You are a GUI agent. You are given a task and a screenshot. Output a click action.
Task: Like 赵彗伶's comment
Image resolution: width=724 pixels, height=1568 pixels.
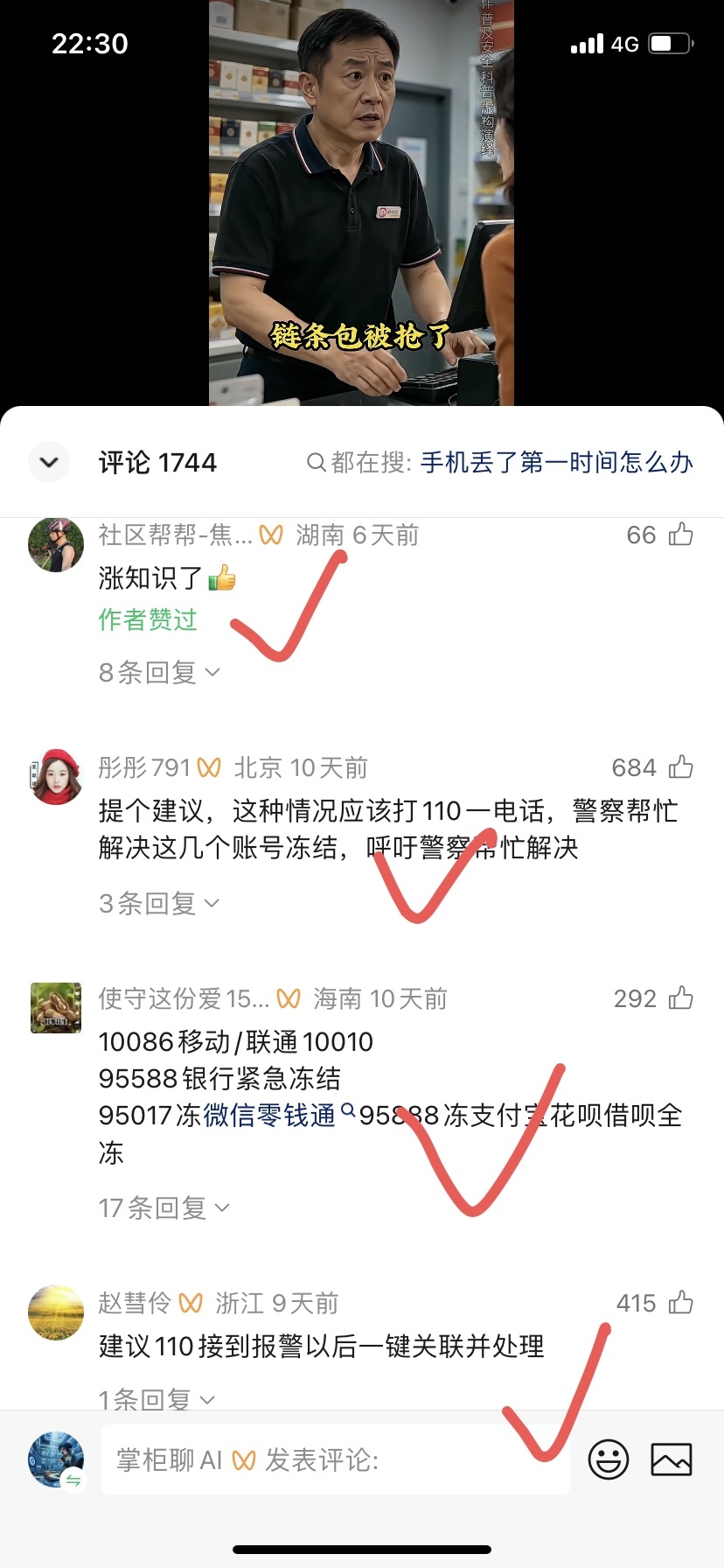tap(680, 1303)
